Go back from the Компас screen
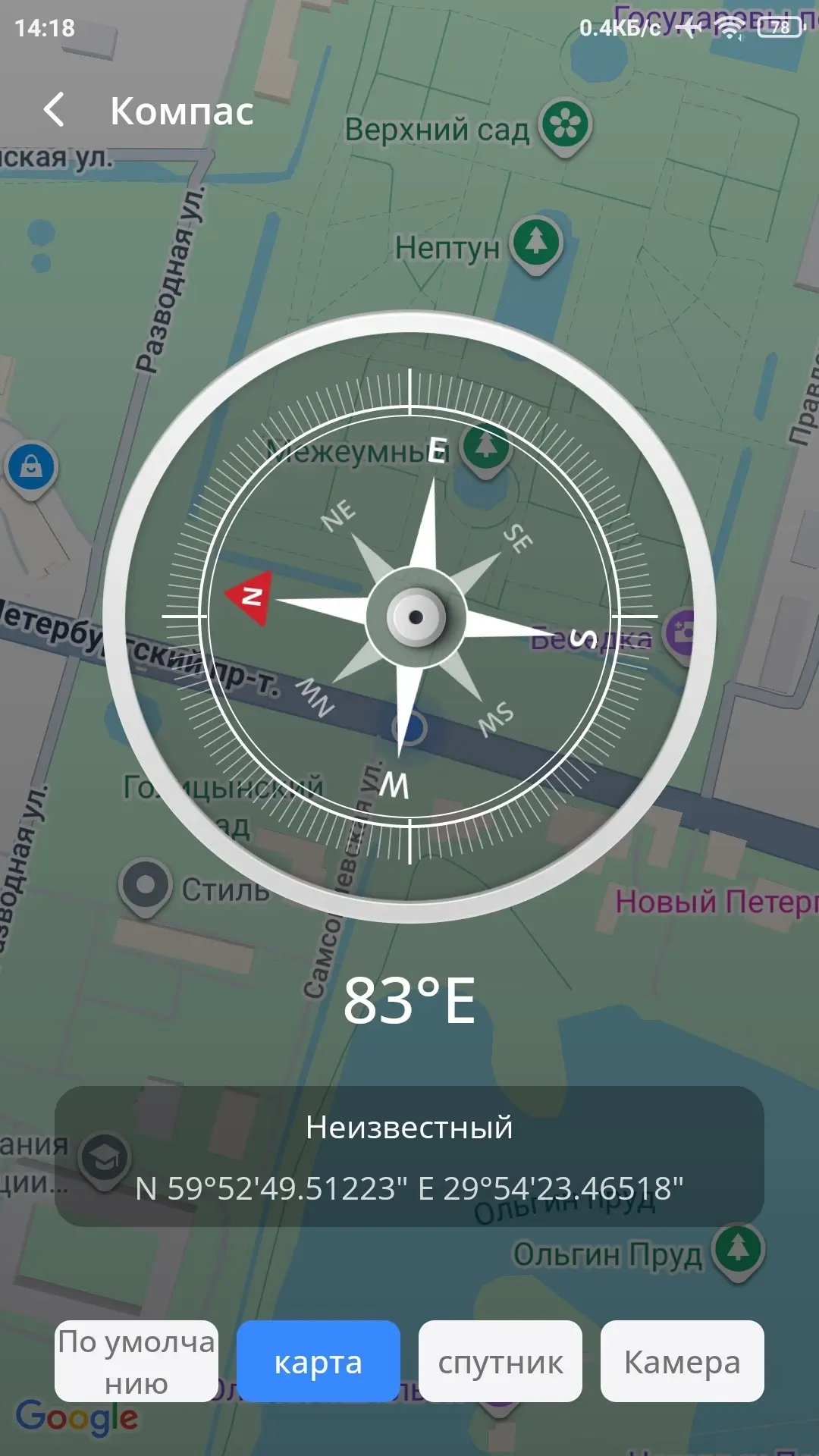Screen dimensions: 819x1456 (x=54, y=110)
